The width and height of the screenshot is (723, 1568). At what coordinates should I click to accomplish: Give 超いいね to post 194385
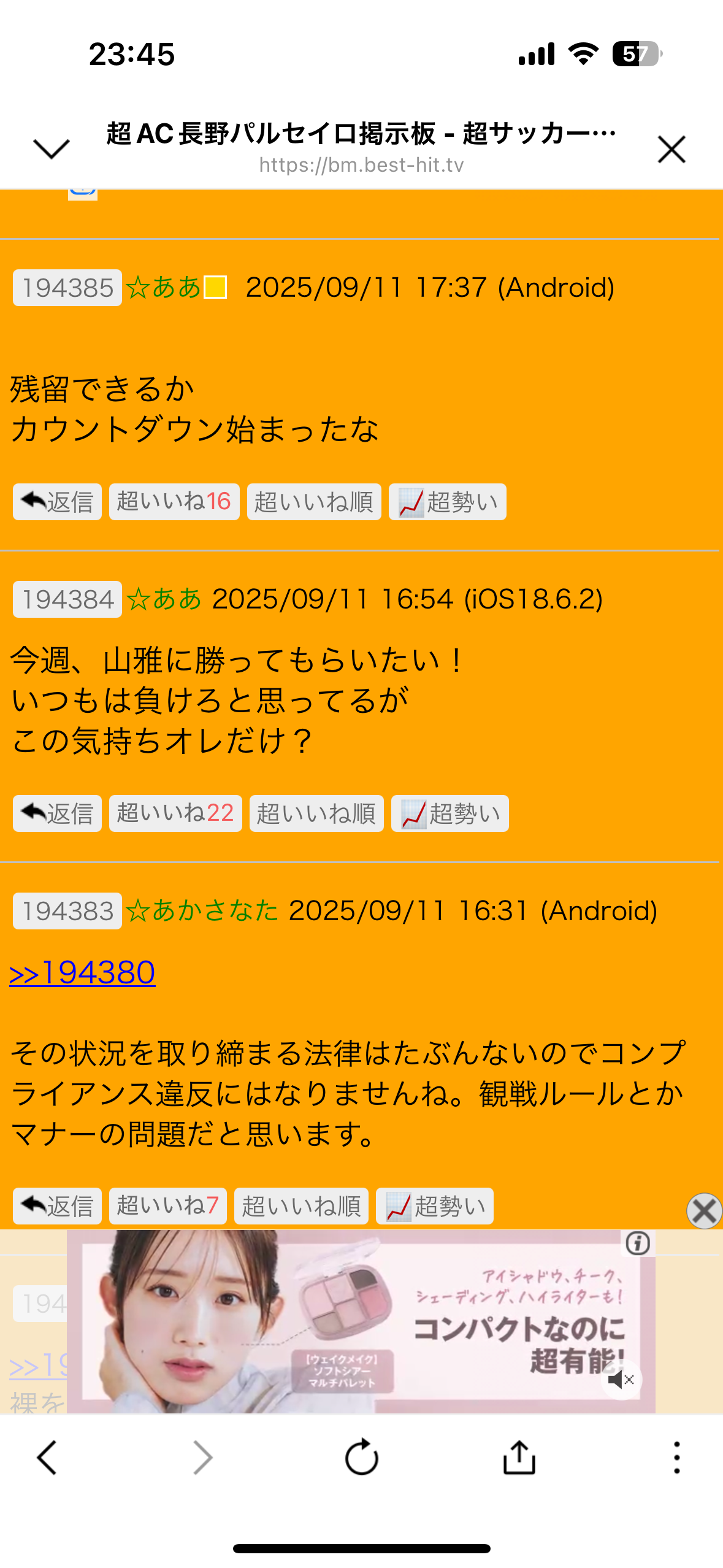point(174,502)
